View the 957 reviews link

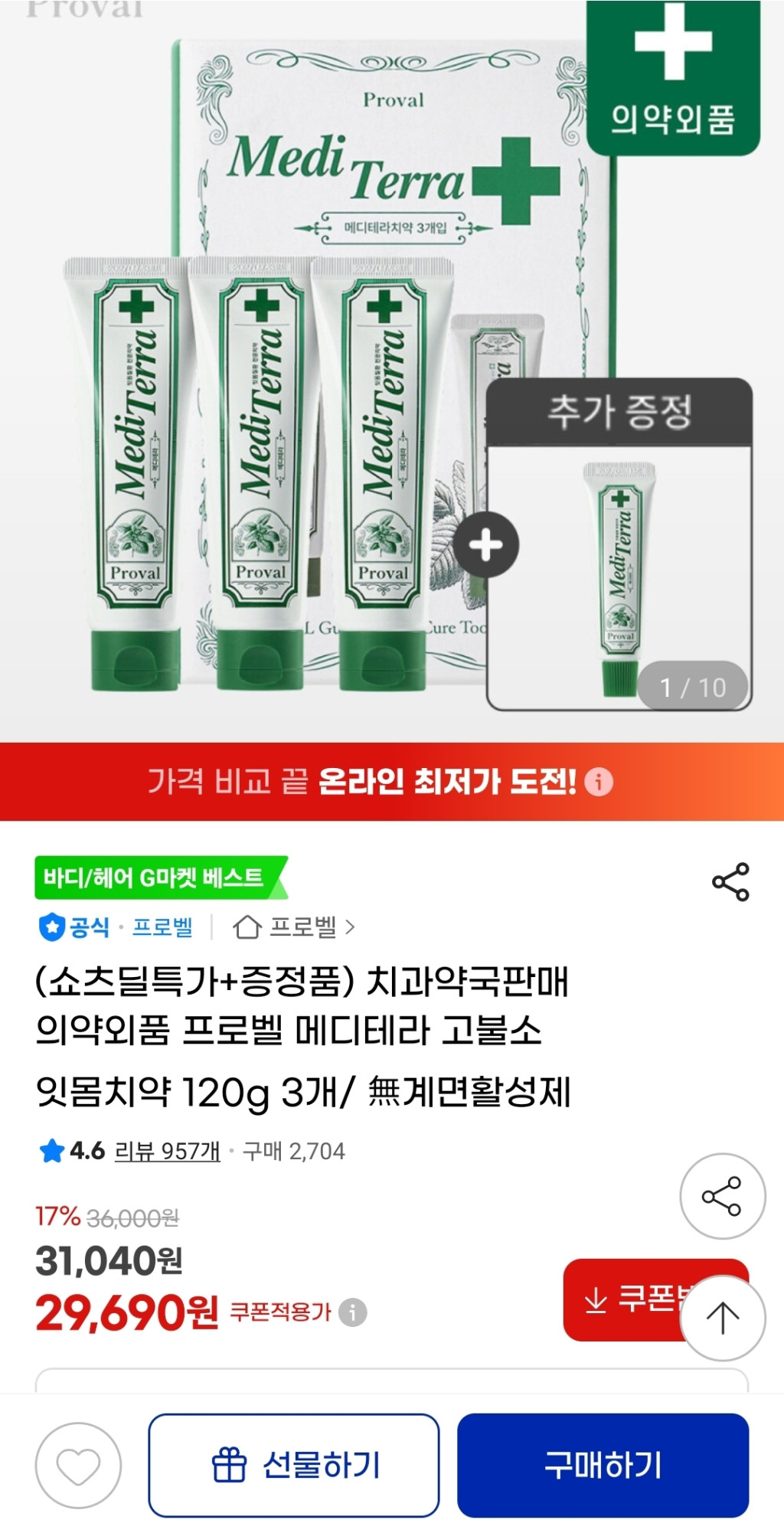(167, 1151)
